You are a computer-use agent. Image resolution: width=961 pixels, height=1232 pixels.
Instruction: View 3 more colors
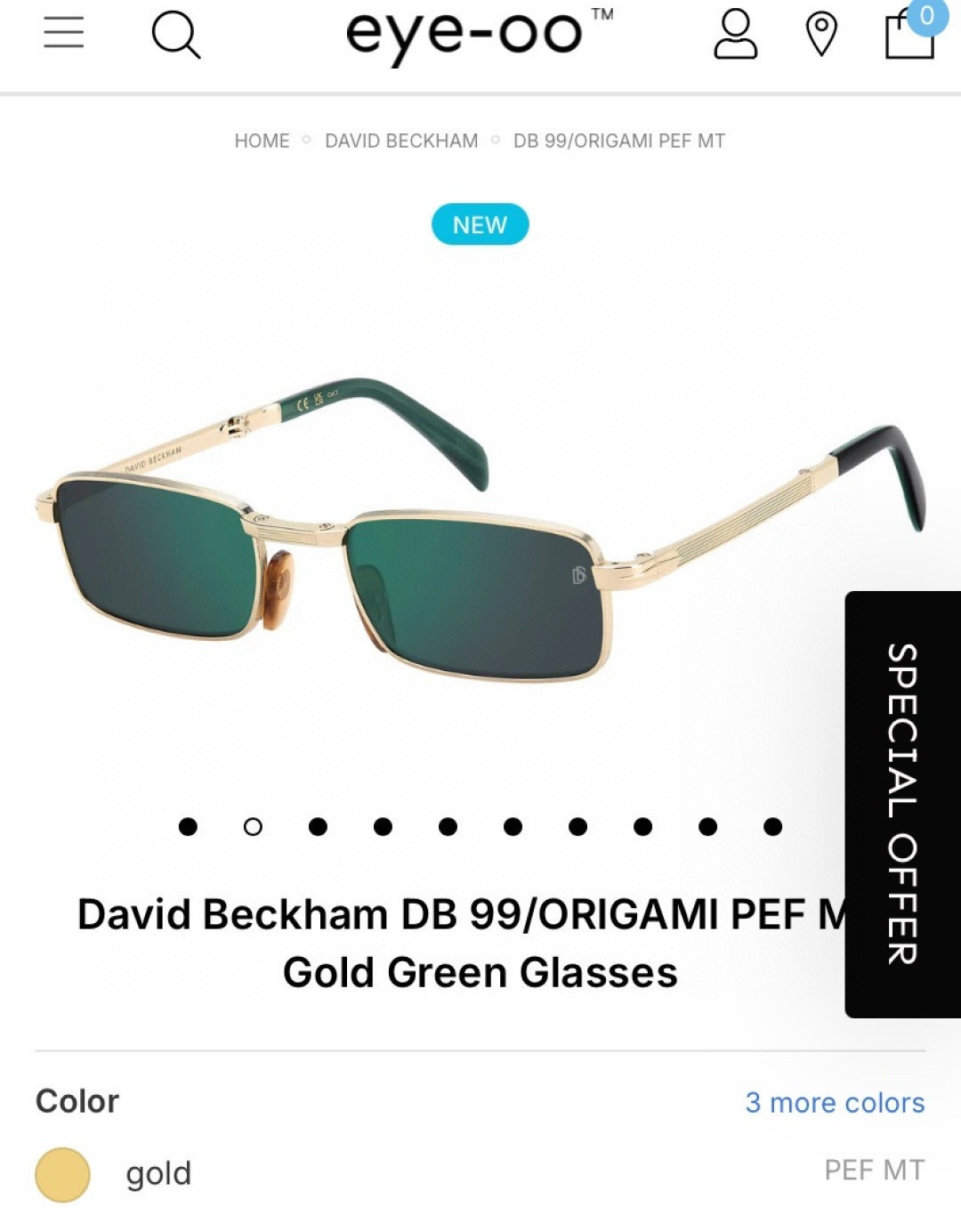coord(835,1102)
